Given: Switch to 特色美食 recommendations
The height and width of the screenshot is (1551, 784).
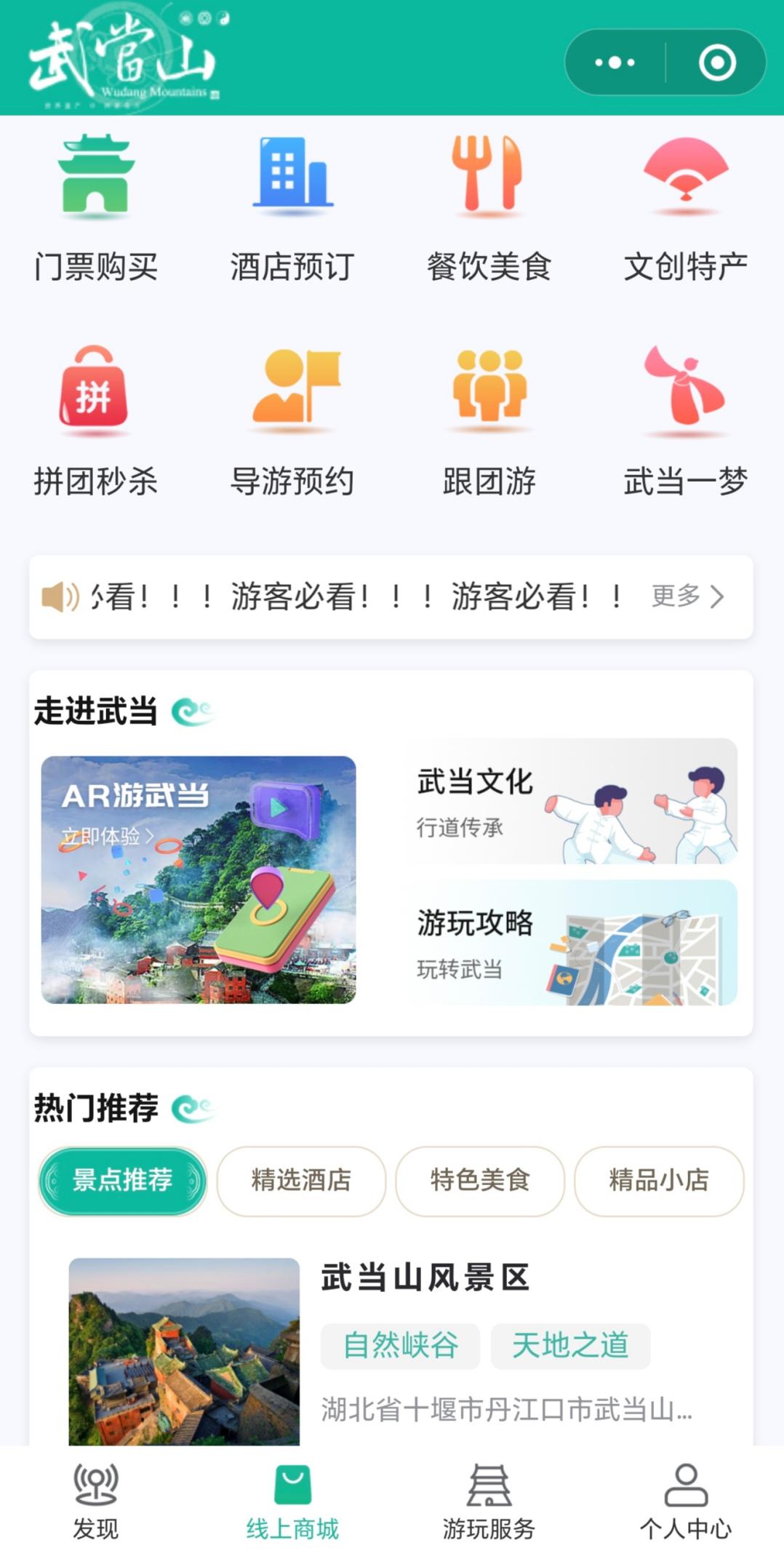Looking at the screenshot, I should coord(480,1180).
